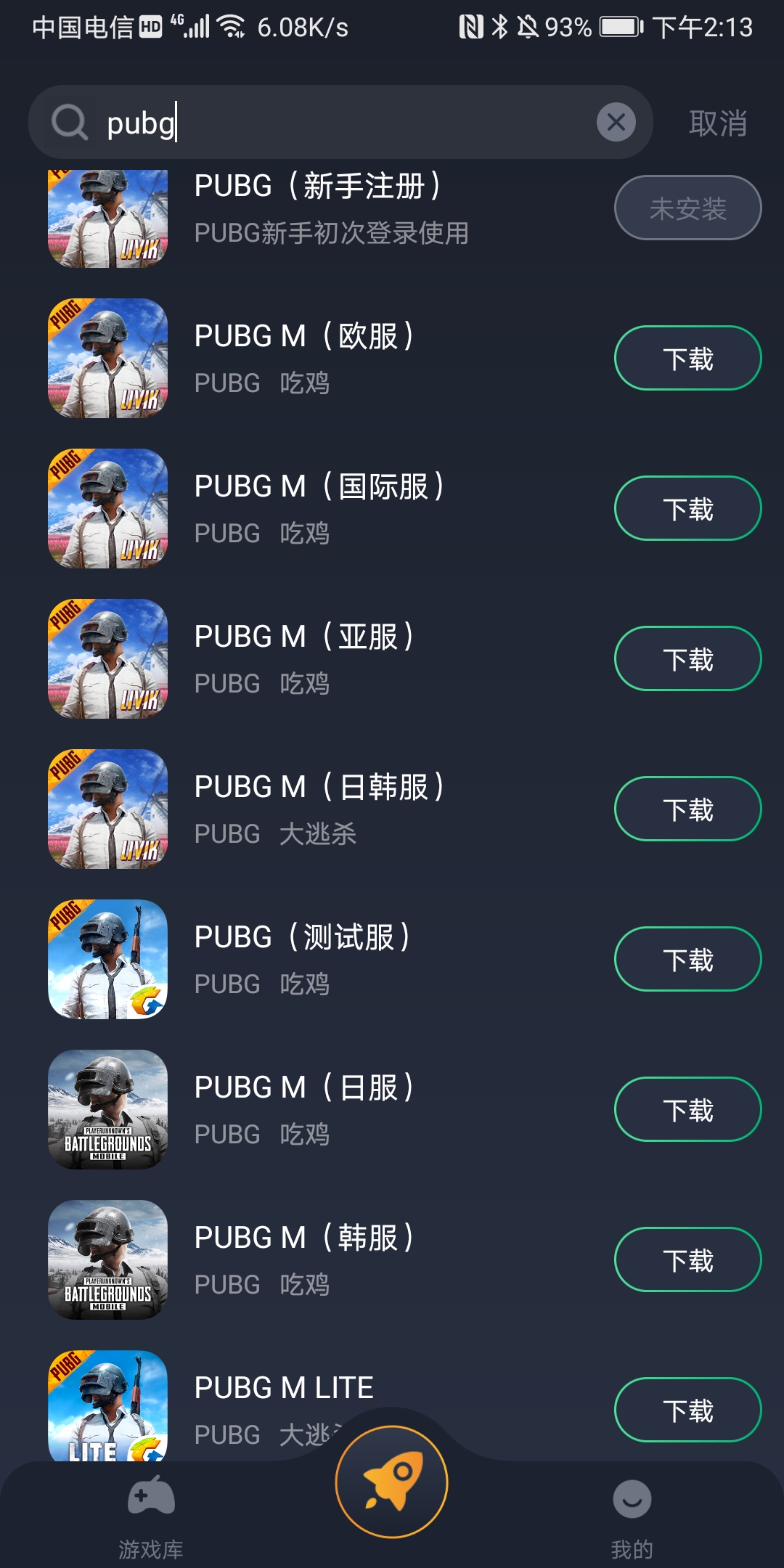
Task: Tap 取消 to cancel search
Action: [717, 123]
